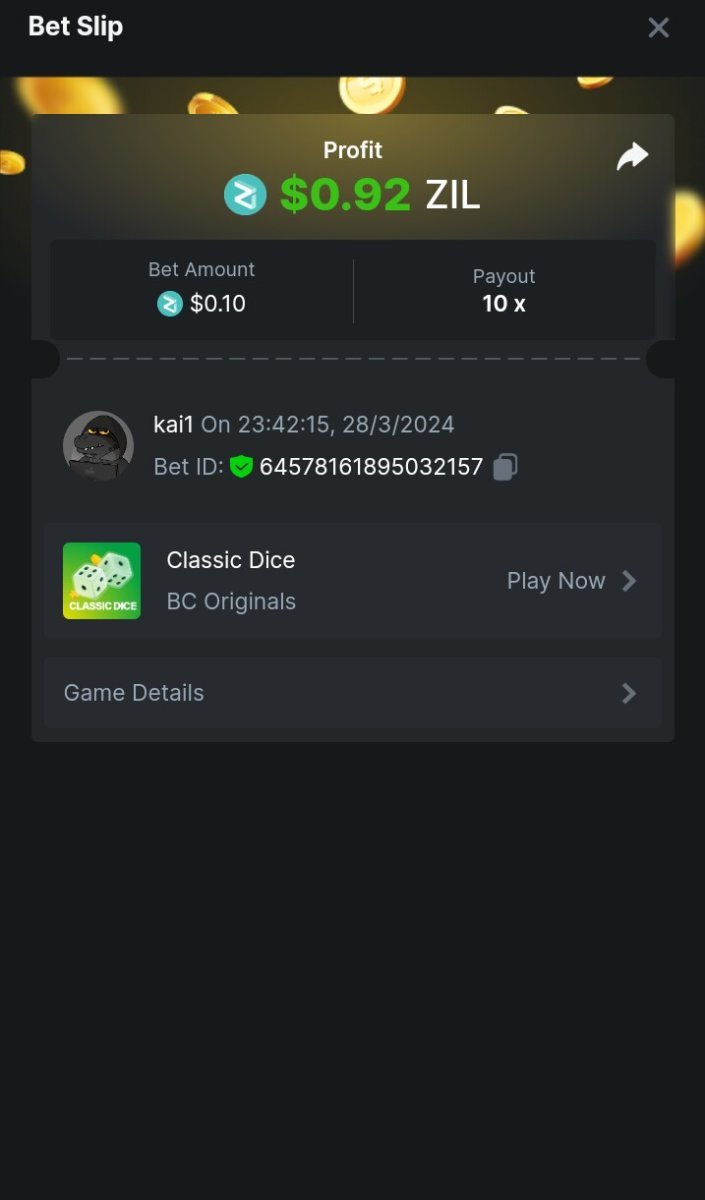Expand Game Details

click(352, 693)
